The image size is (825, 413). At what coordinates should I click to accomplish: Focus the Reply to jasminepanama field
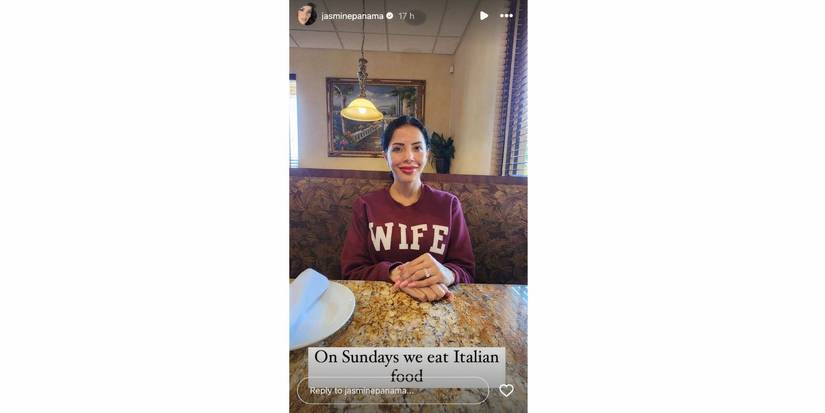[x=392, y=390]
